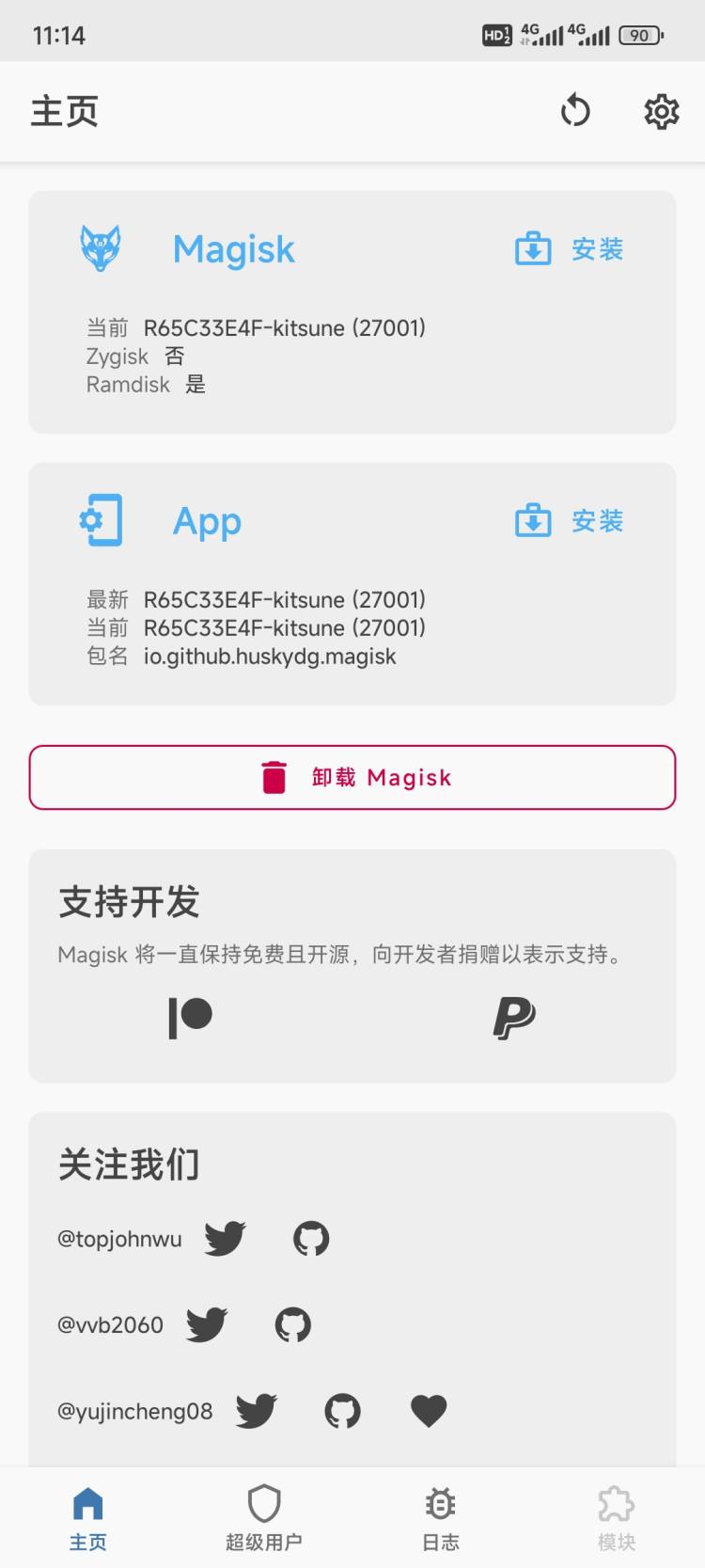Open the settings gear

(x=661, y=111)
